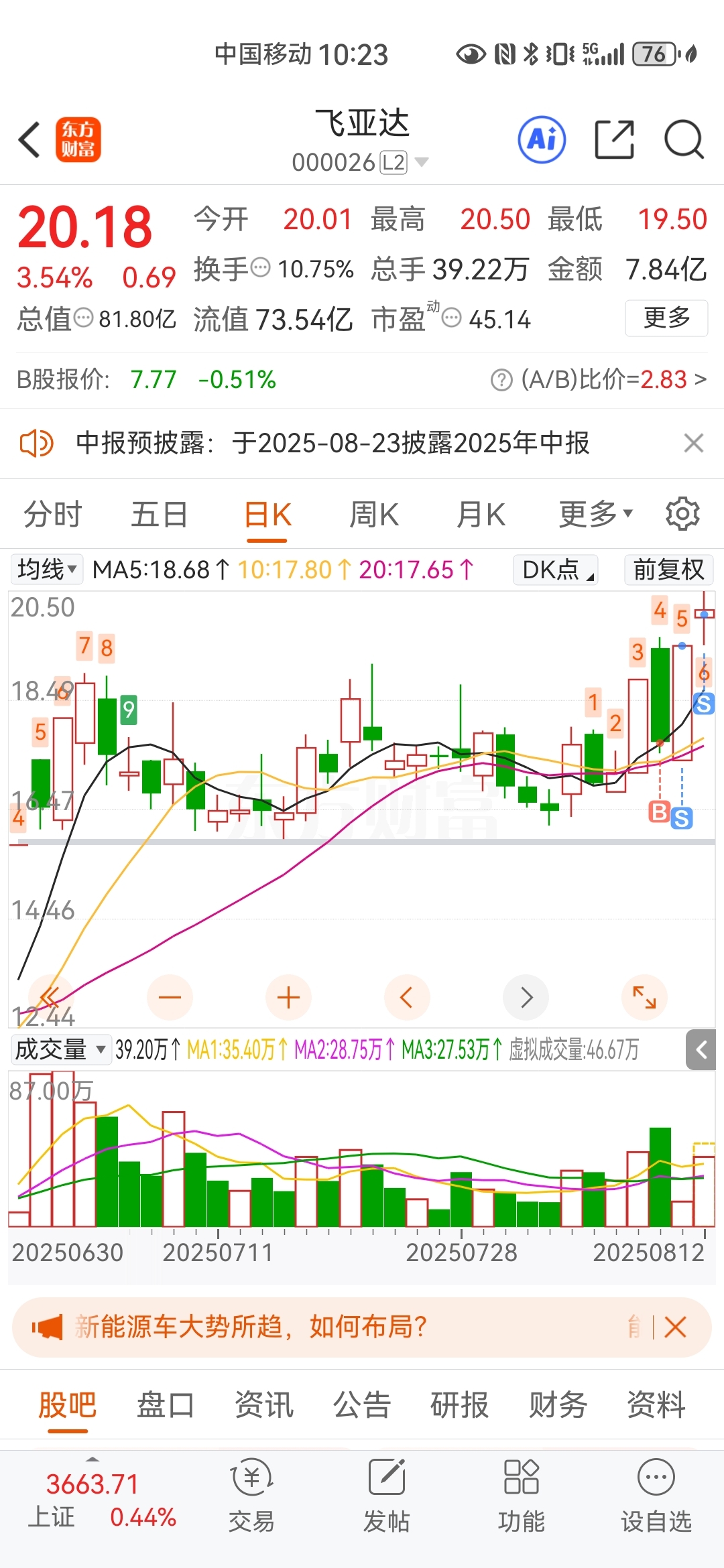Open the 成交量 indicator dropdown

tap(60, 1049)
